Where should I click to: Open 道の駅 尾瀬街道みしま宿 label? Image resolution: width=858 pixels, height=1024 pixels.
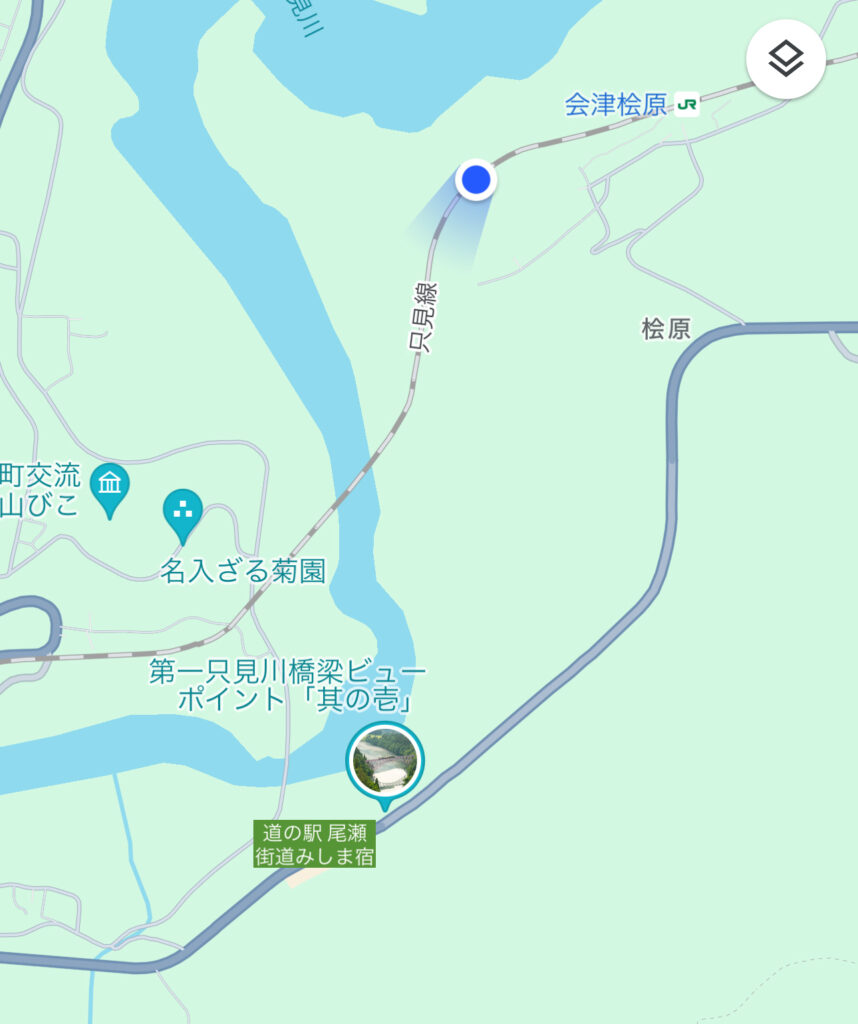[315, 844]
